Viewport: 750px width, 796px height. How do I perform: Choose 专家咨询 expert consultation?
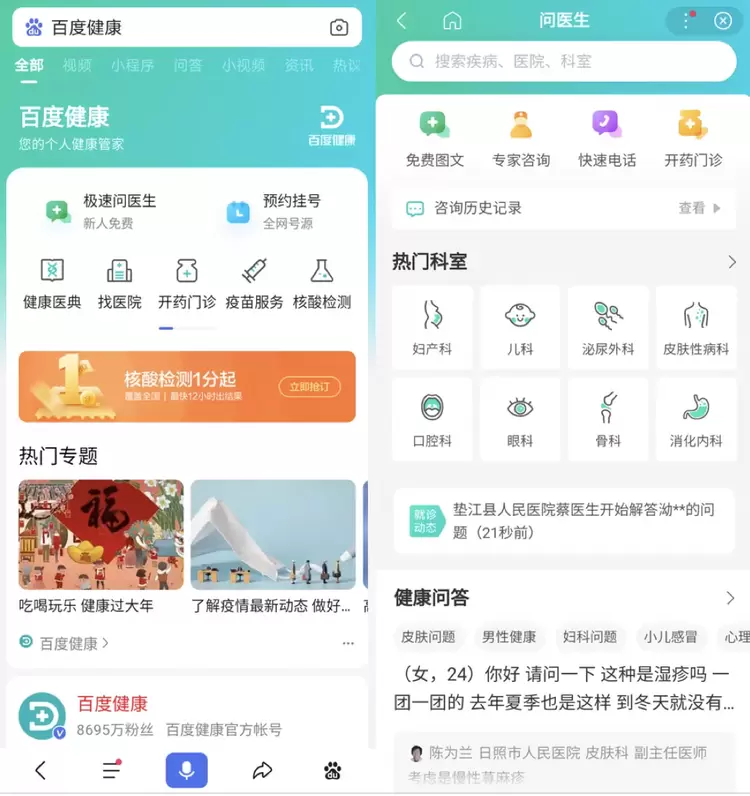[x=521, y=138]
